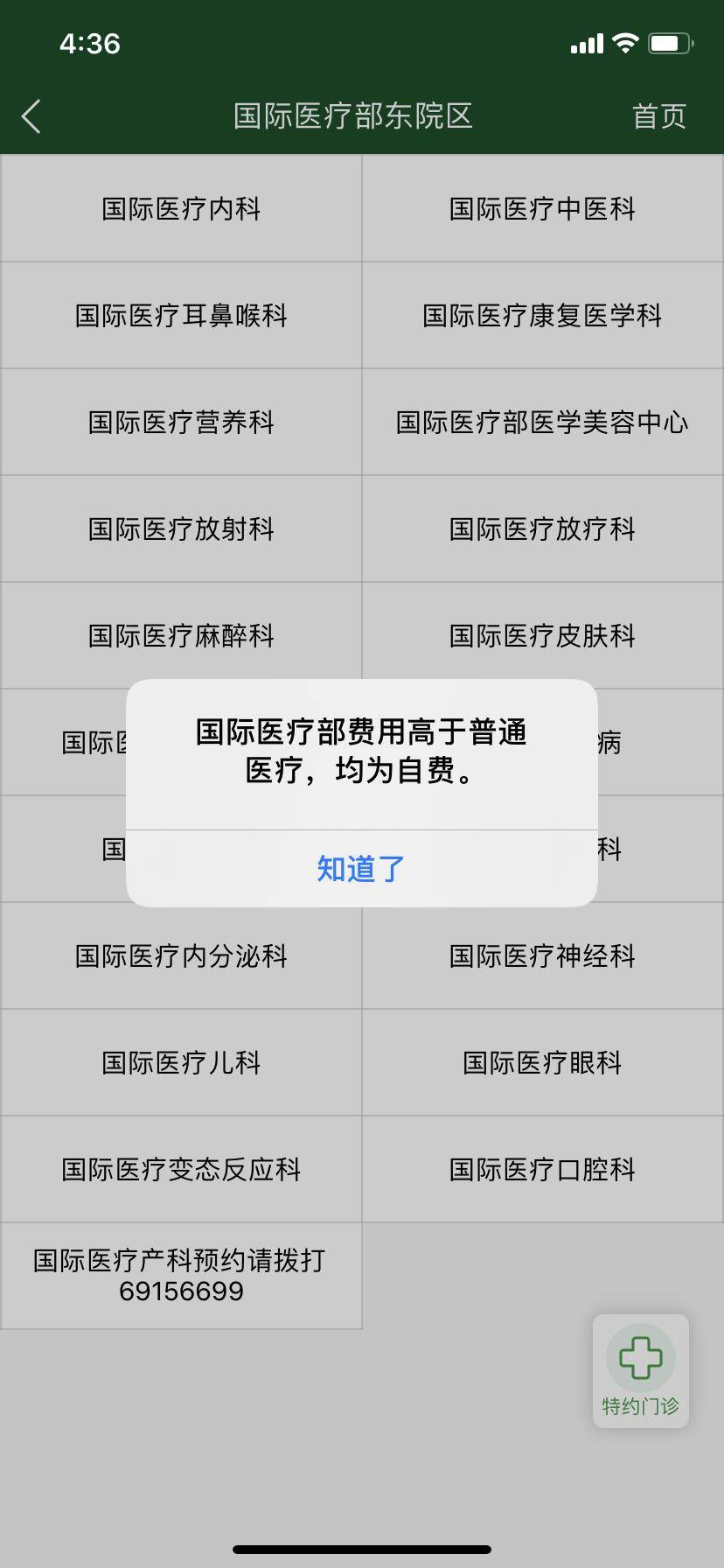Dismiss the dialog with 知道了
The image size is (724, 1568).
point(361,868)
